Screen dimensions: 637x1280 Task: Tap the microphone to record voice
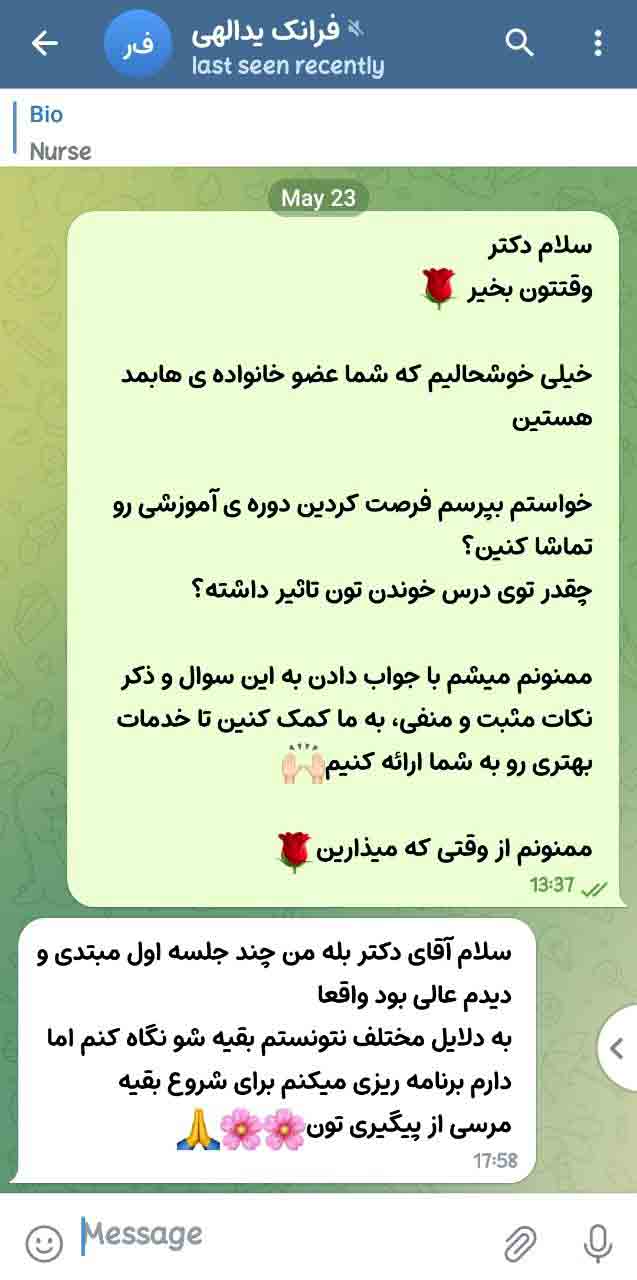598,1242
